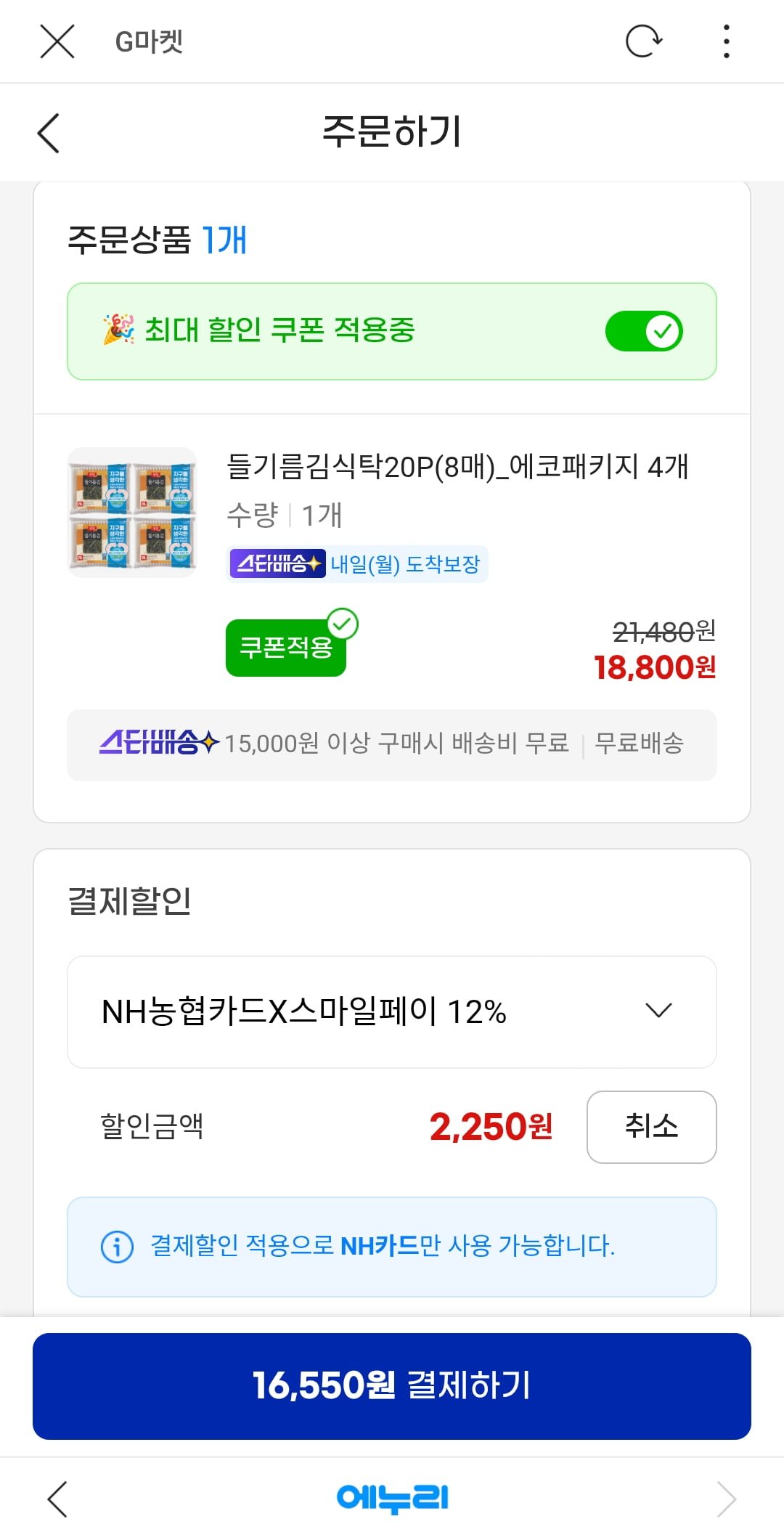This screenshot has width=784, height=1540.
Task: Open the three-dot overflow menu
Action: pos(726,41)
